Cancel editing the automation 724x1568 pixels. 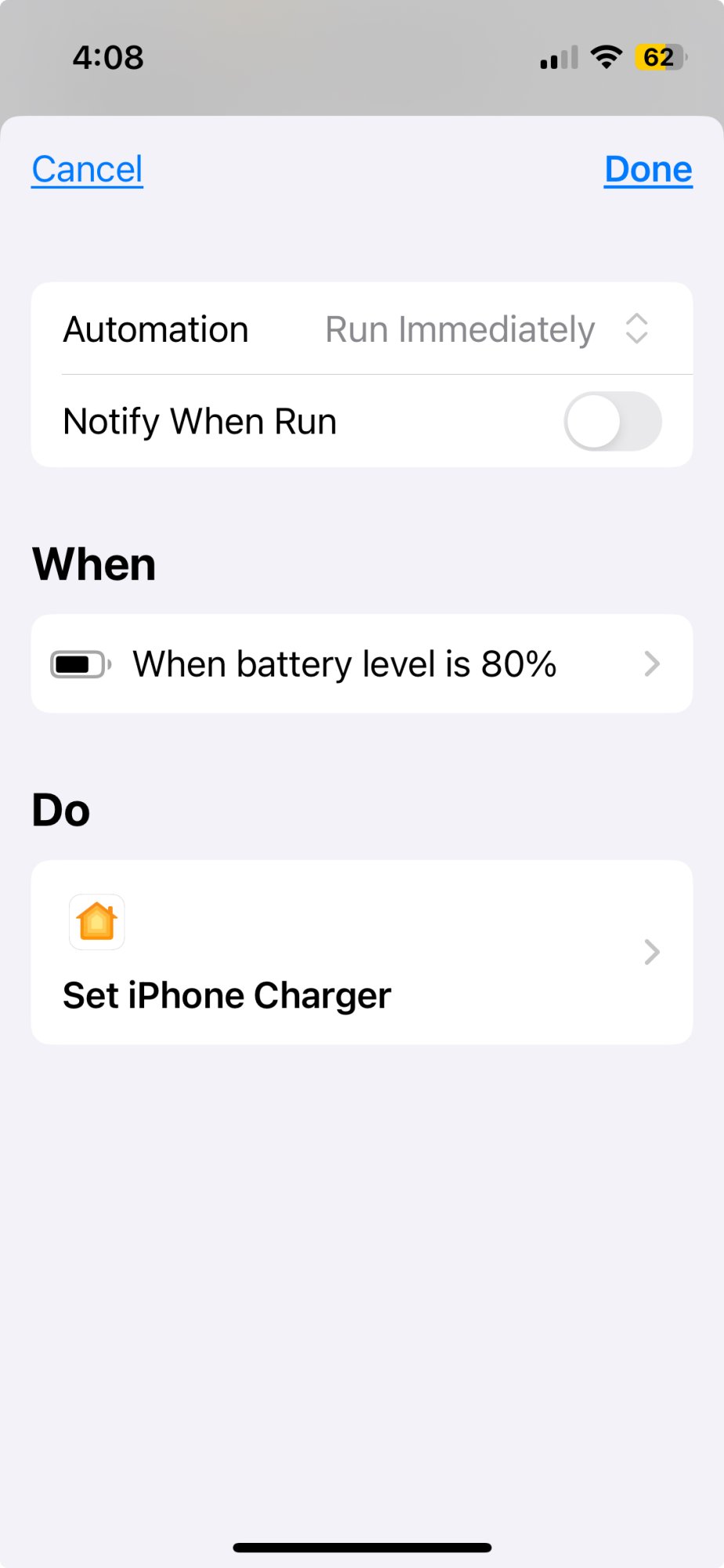[x=87, y=169]
